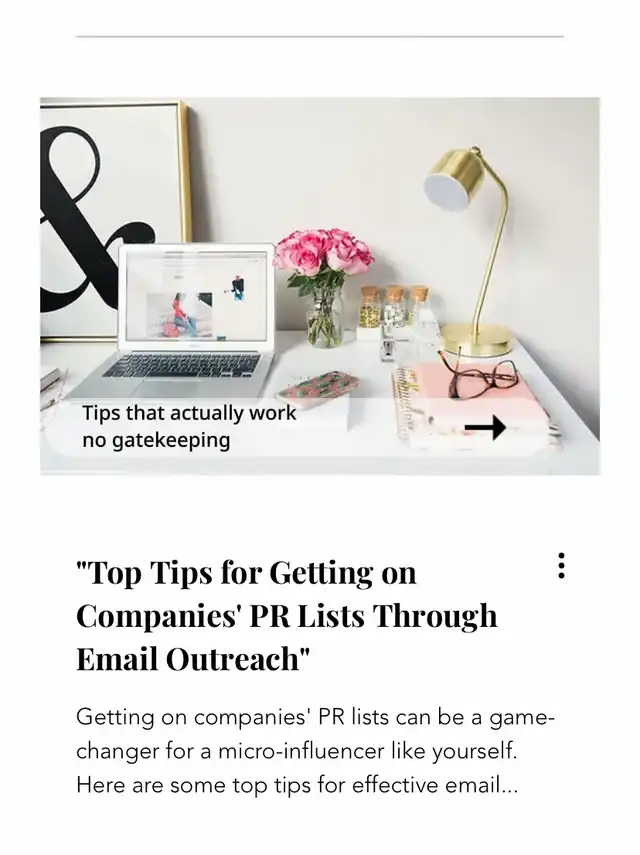Tap the arrow on the 'Tips that actually work' banner
Image resolution: width=640 pixels, height=855 pixels.
pos(485,428)
